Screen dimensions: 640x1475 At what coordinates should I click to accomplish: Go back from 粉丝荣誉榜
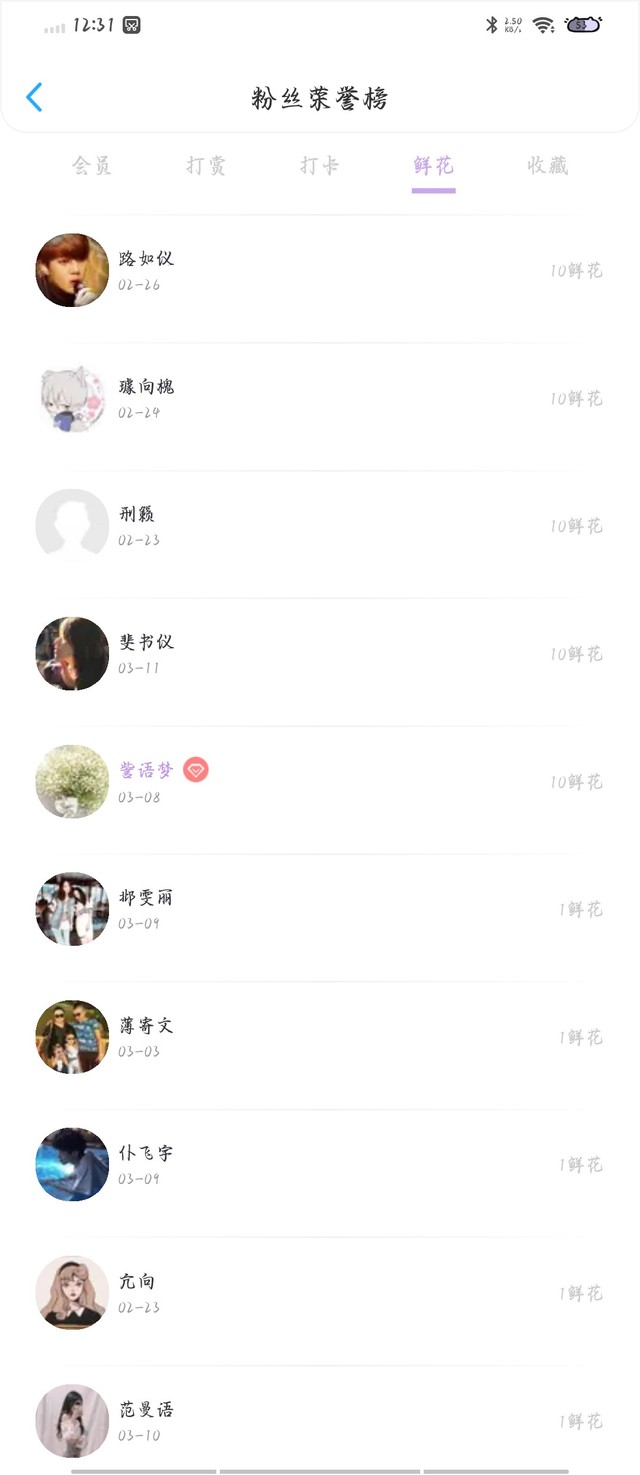[34, 97]
